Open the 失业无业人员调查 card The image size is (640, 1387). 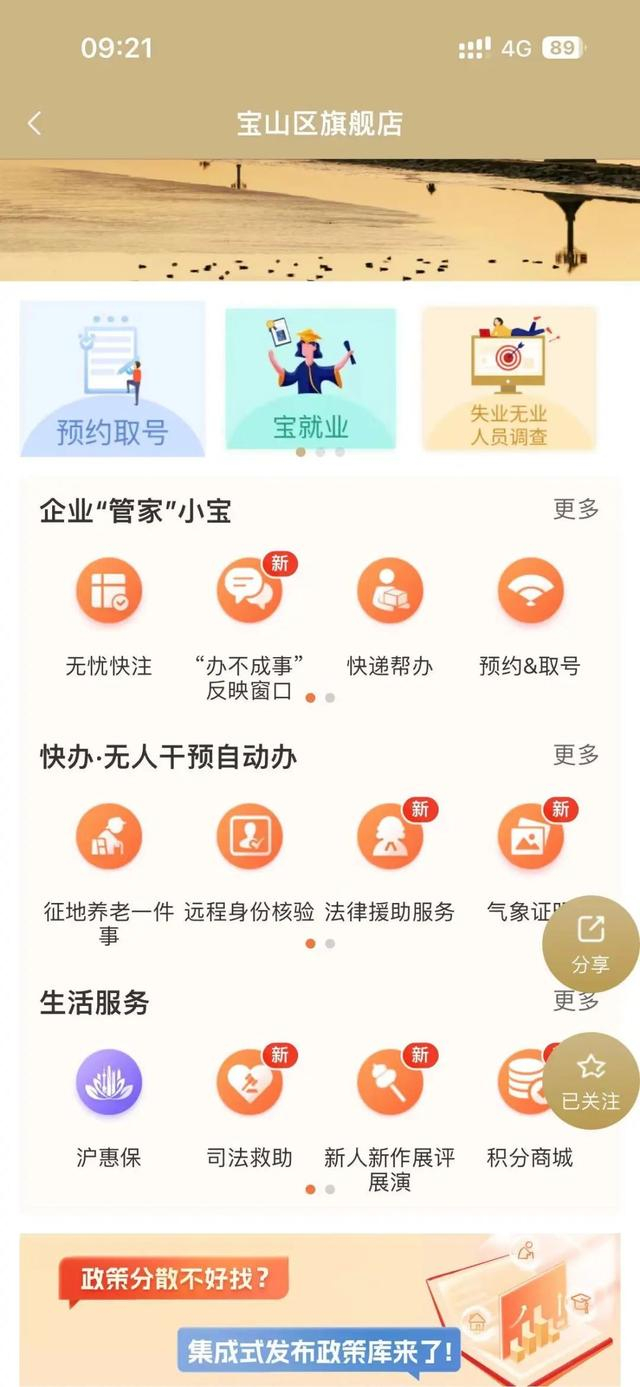pyautogui.click(x=509, y=379)
